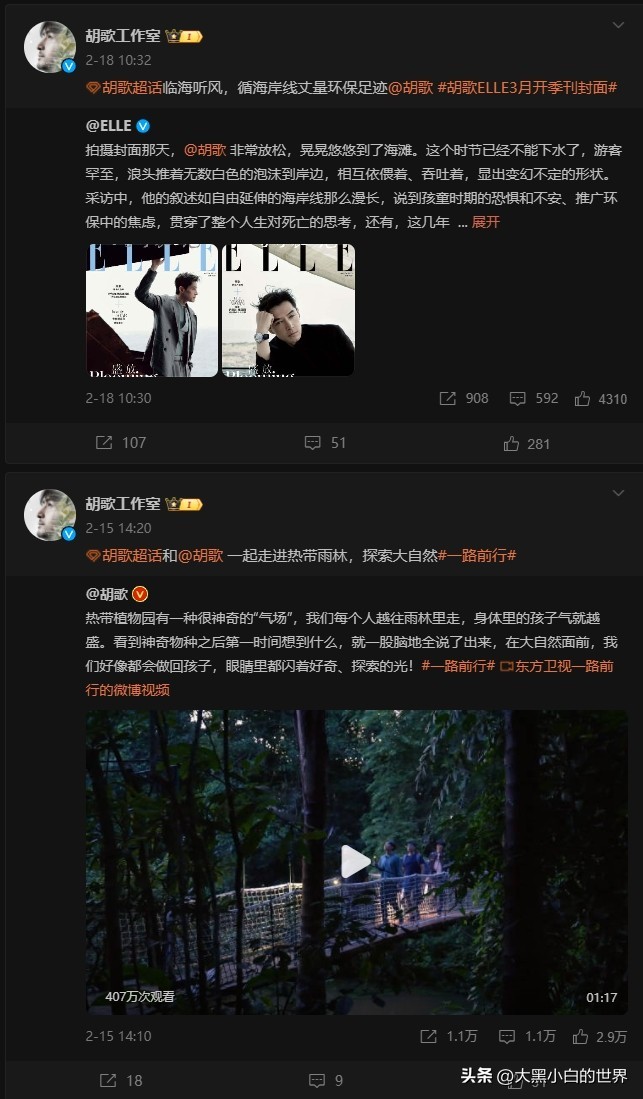
Task: Open the chevron menu on the 2-18 10:32 post
Action: (x=617, y=23)
